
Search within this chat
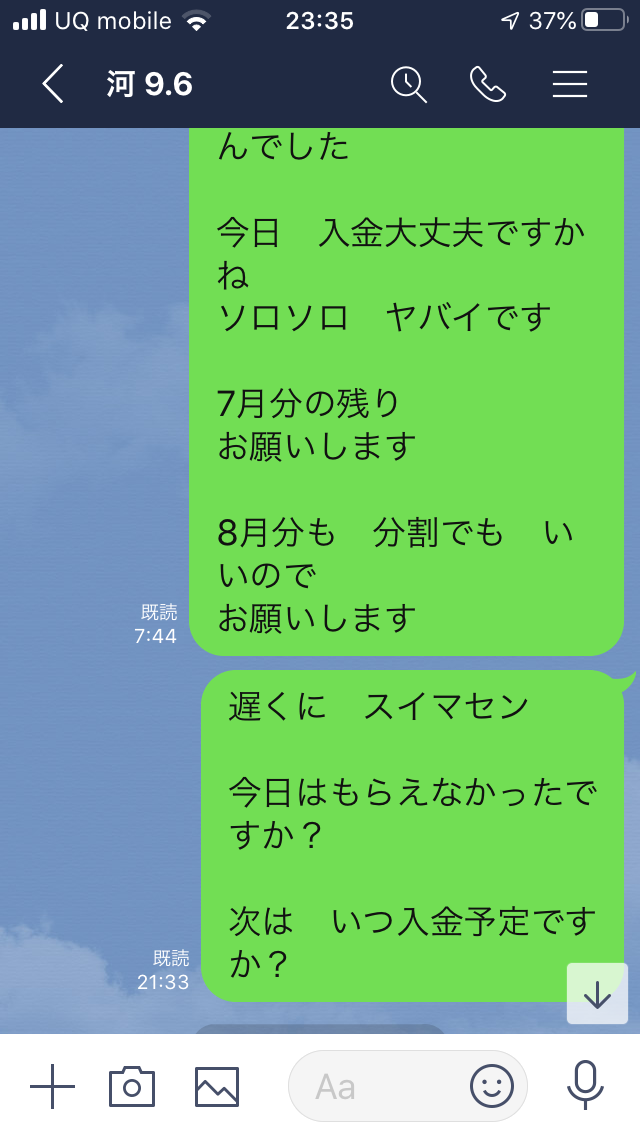coord(408,85)
